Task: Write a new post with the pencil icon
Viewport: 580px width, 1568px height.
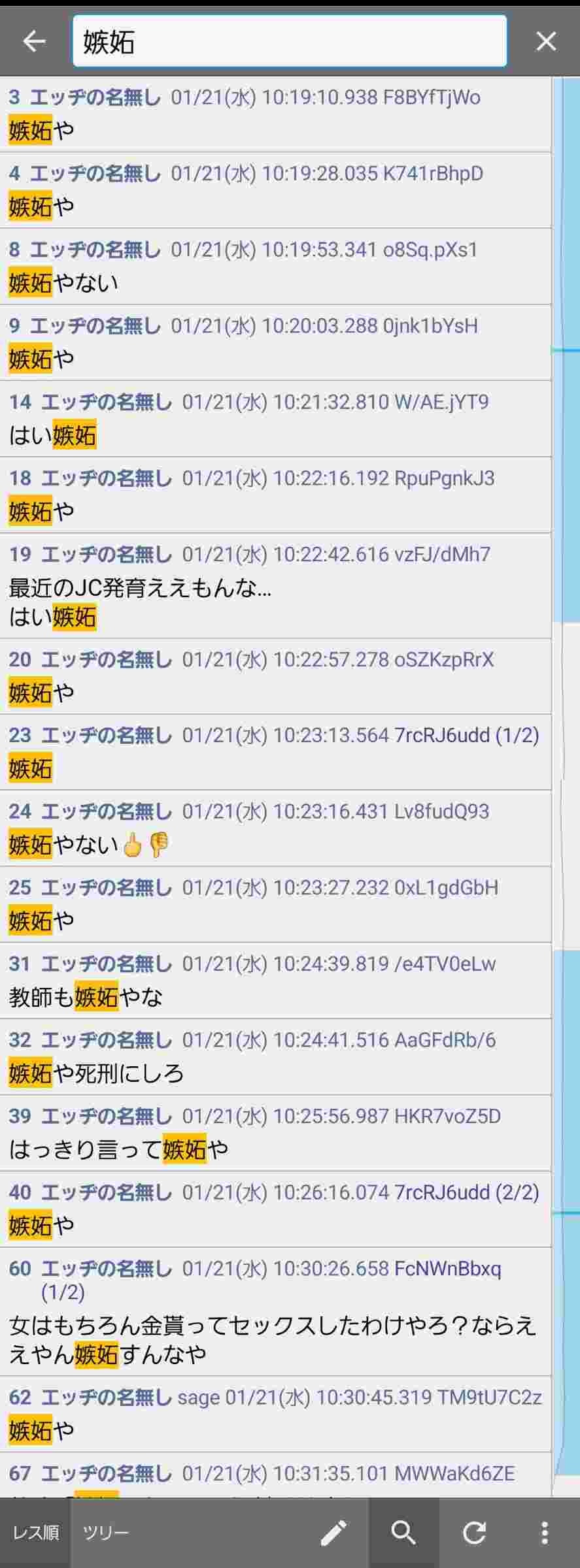Action: (333, 1532)
